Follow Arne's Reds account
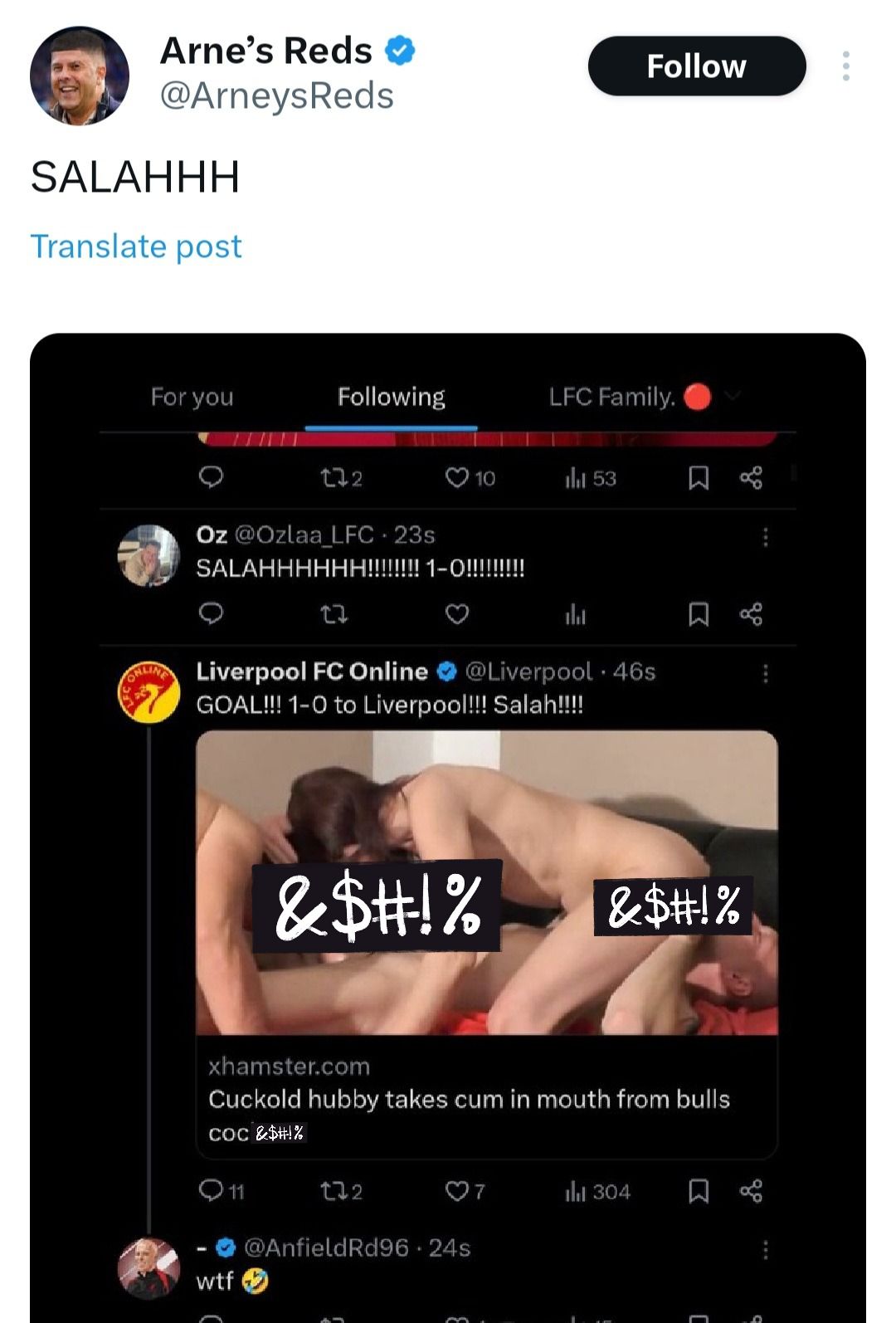The height and width of the screenshot is (1323, 896). point(696,66)
